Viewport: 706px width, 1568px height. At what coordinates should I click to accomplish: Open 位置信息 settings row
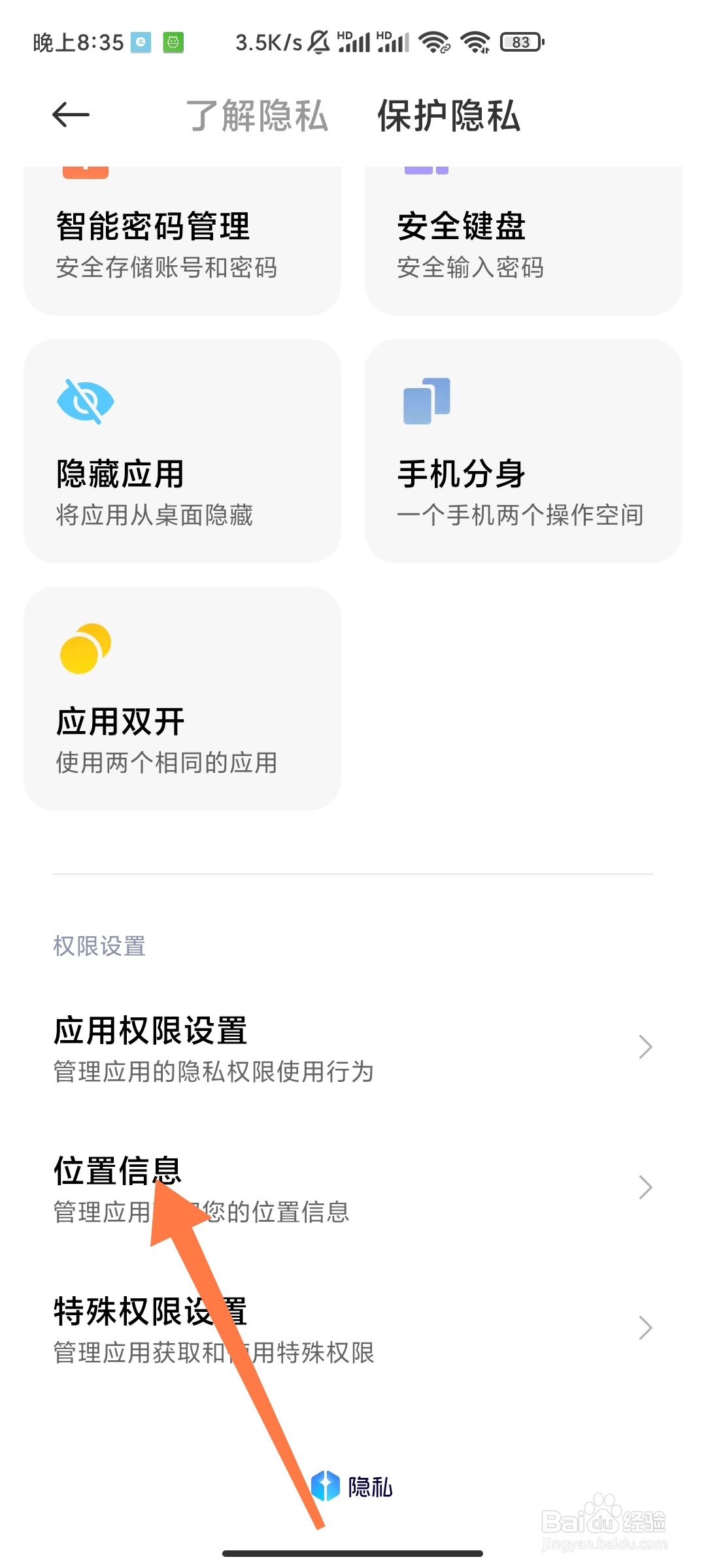tap(353, 1188)
